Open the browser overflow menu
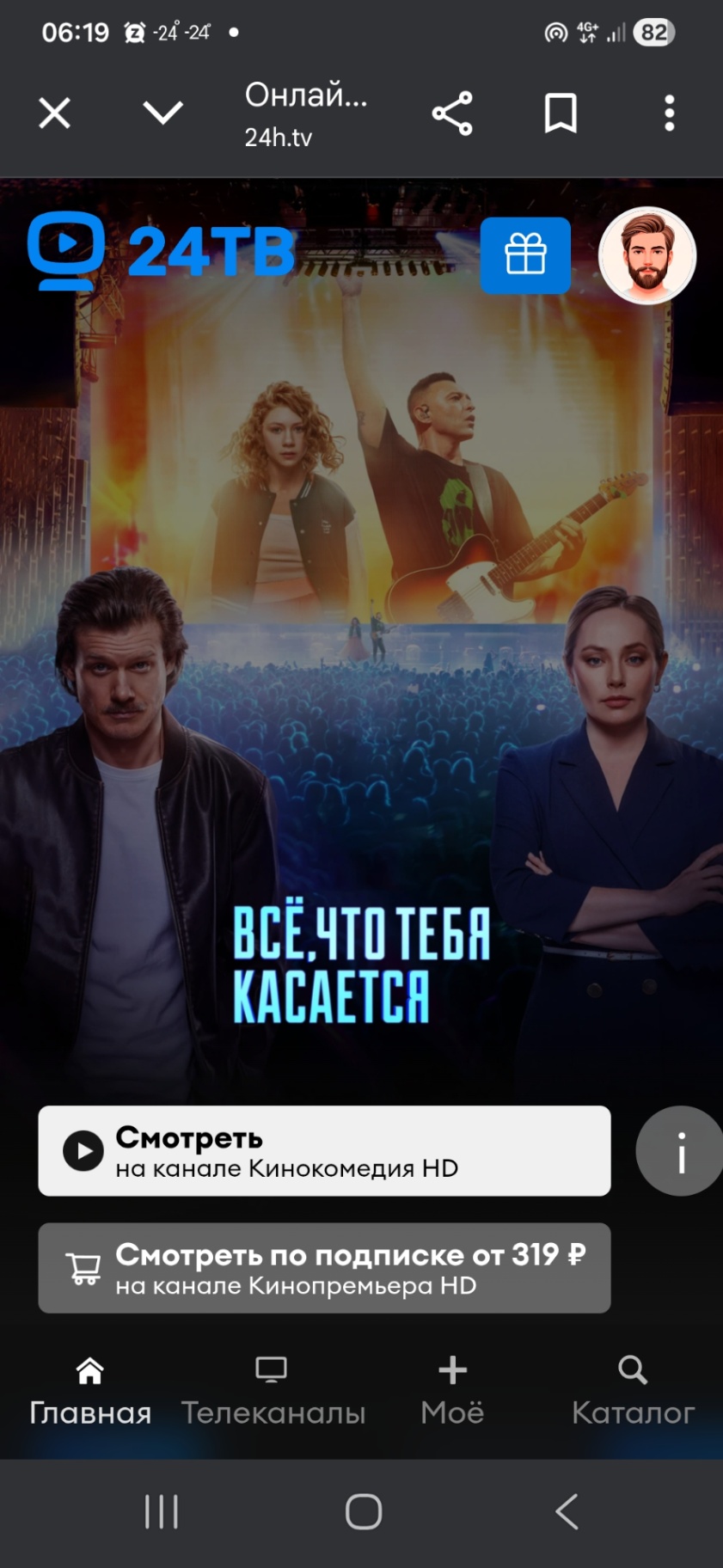The height and width of the screenshot is (1568, 723). (x=669, y=113)
